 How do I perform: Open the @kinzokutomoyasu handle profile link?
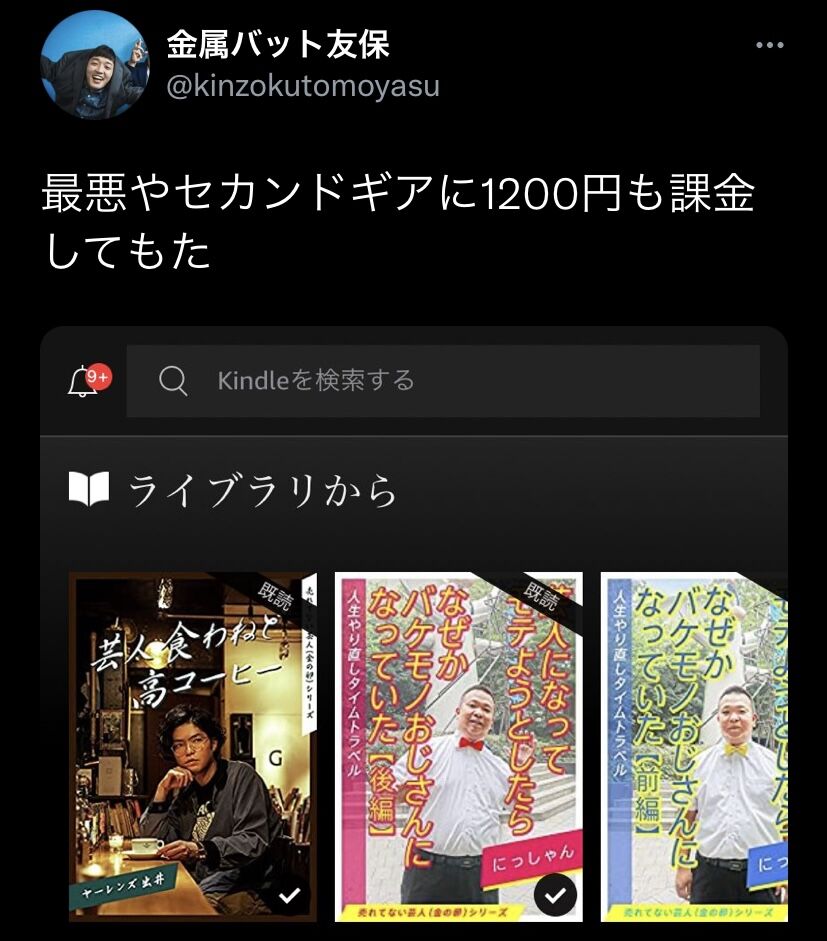tap(302, 86)
